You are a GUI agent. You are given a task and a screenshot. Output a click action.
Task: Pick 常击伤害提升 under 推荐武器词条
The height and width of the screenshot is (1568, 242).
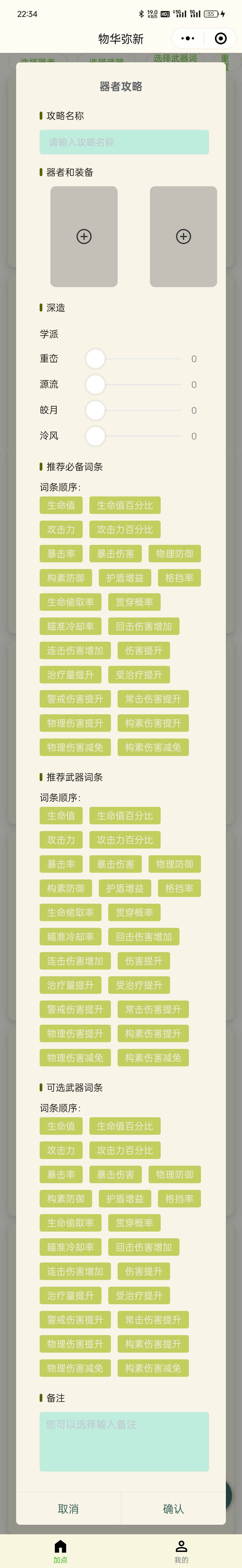153,1009
